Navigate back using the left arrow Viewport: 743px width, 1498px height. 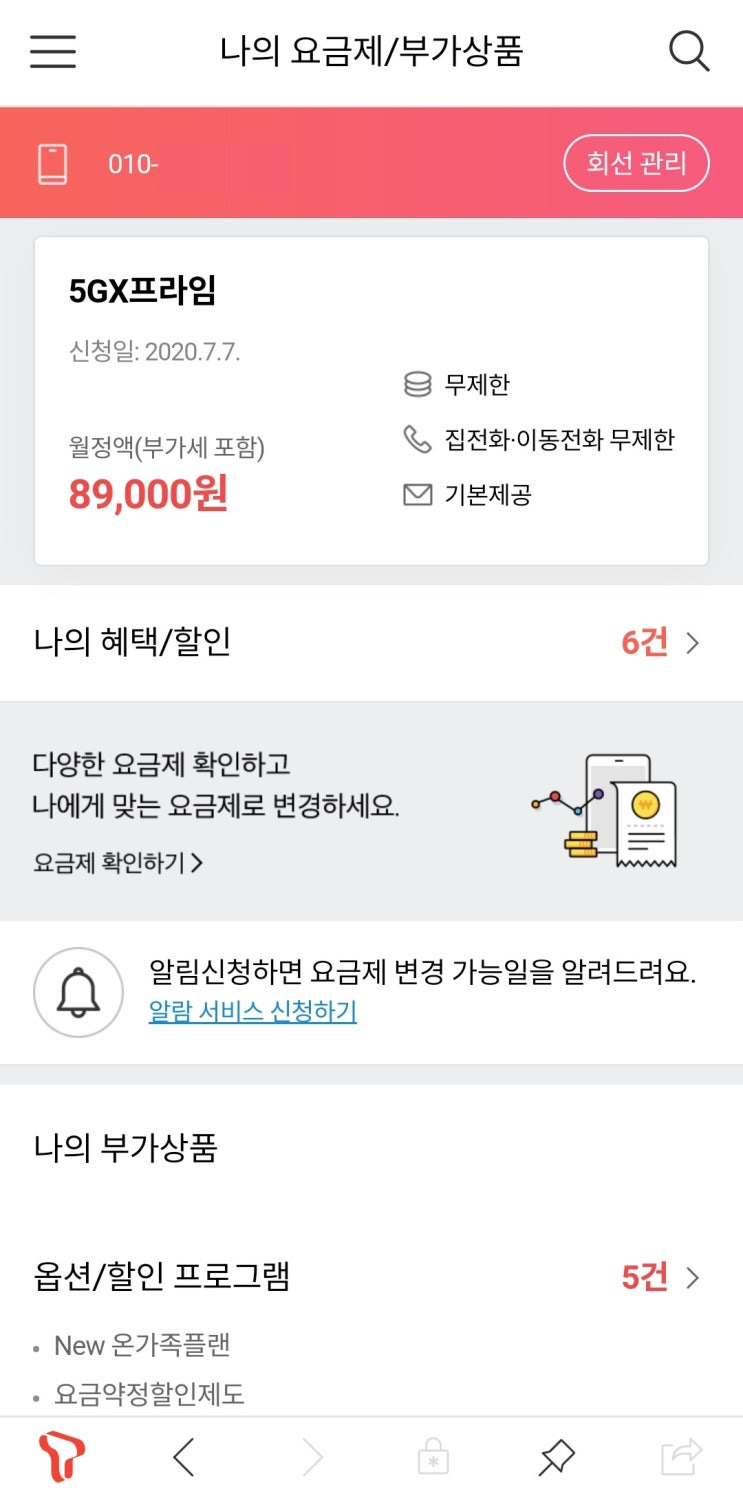point(186,1456)
